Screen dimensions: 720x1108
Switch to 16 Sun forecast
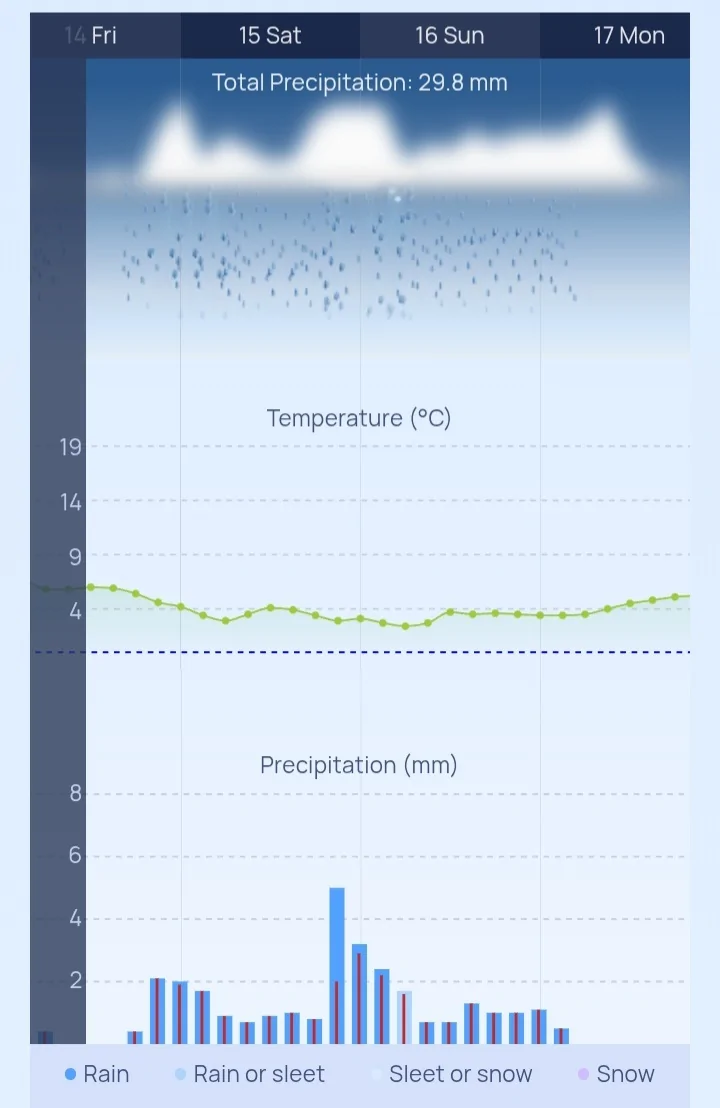tap(450, 36)
